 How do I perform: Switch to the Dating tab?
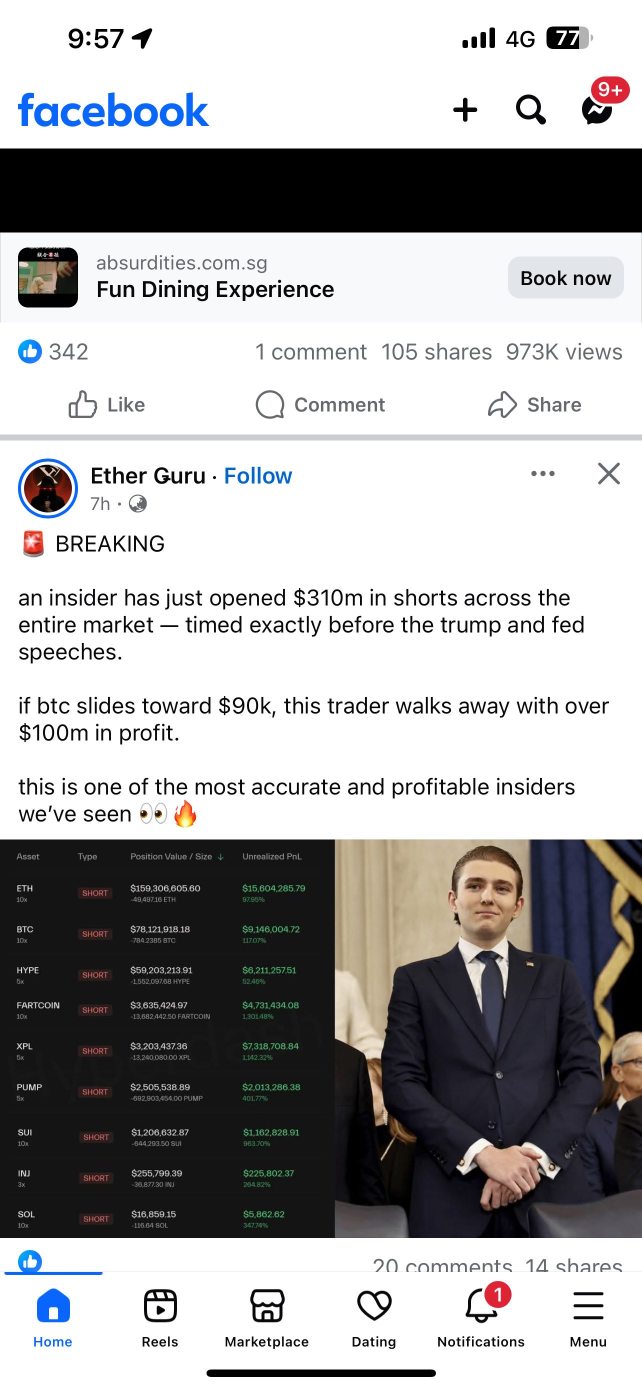(374, 1318)
